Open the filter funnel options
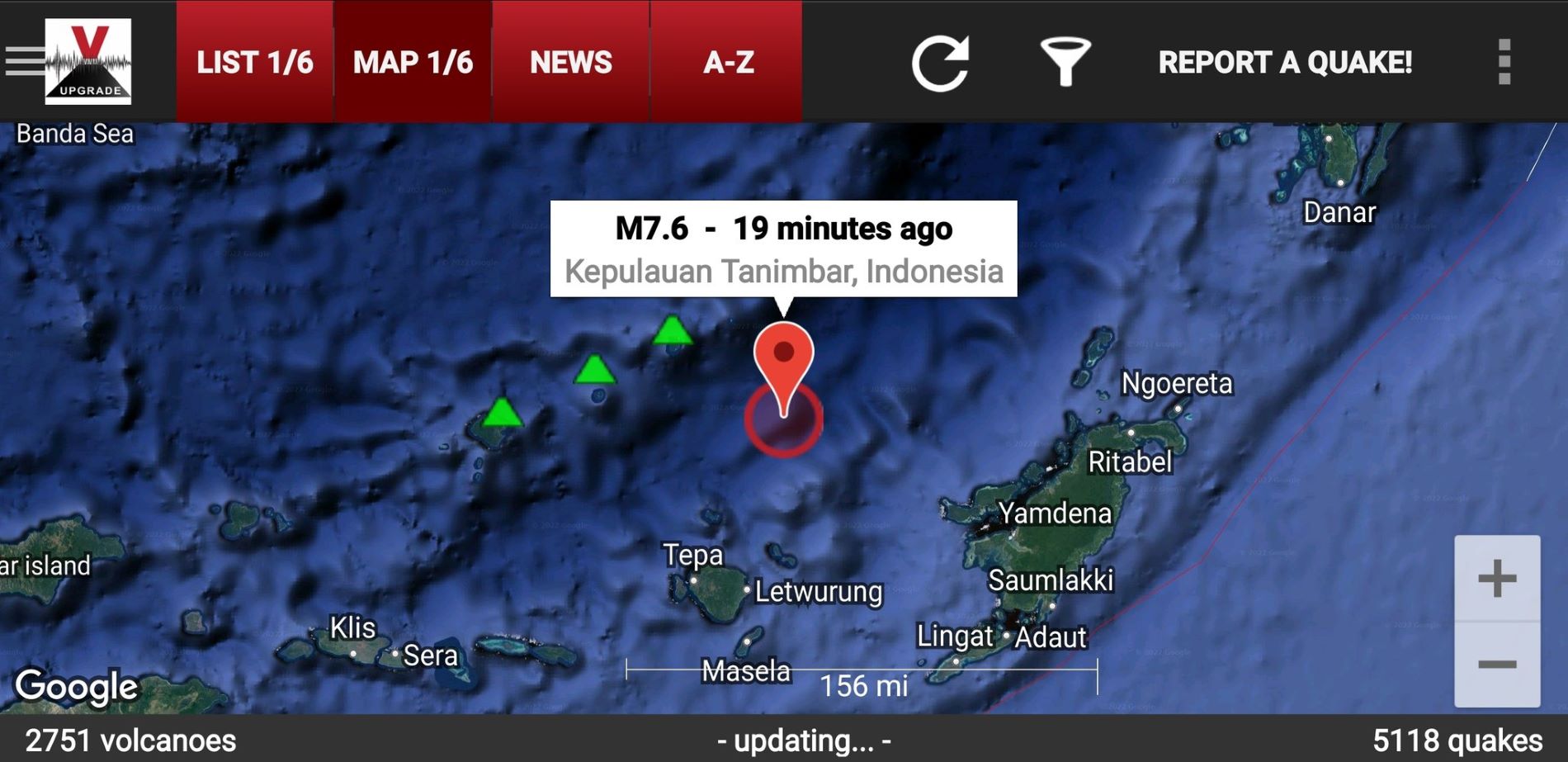 point(1065,62)
